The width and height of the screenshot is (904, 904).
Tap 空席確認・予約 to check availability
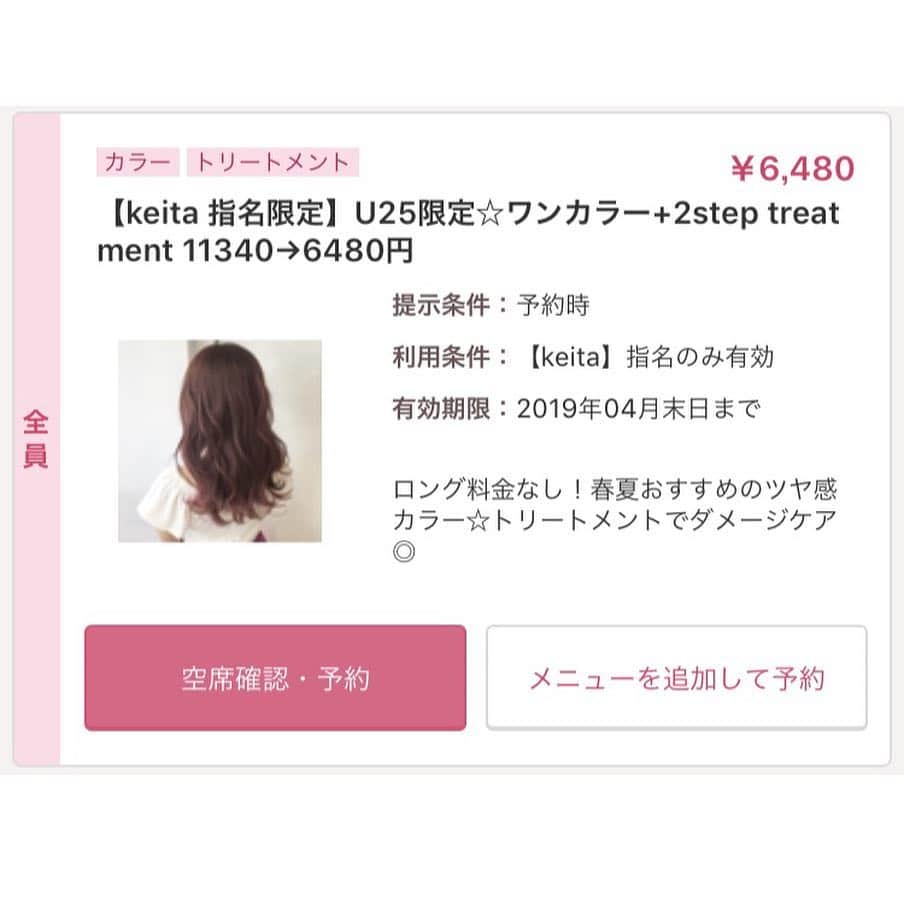275,678
